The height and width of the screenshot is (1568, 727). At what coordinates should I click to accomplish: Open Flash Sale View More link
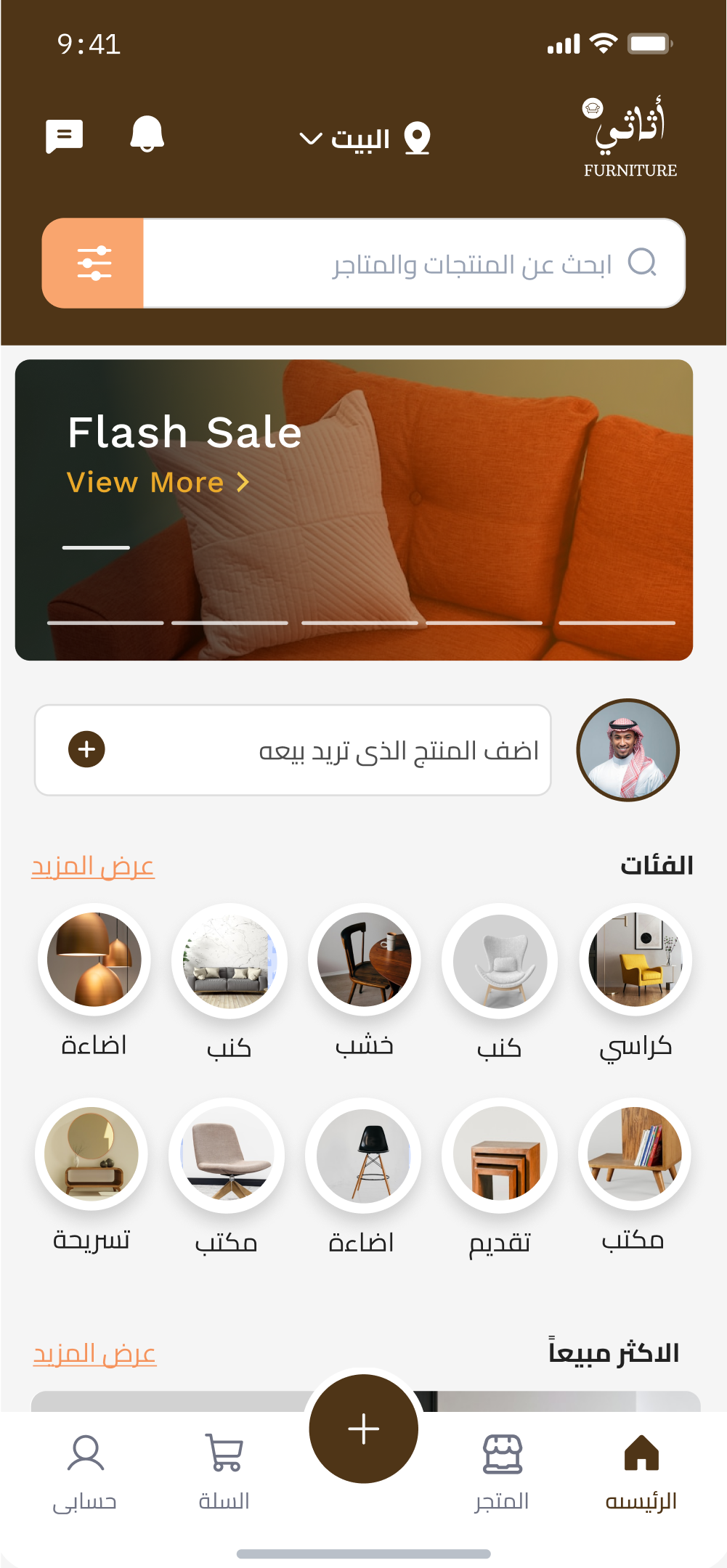(158, 483)
